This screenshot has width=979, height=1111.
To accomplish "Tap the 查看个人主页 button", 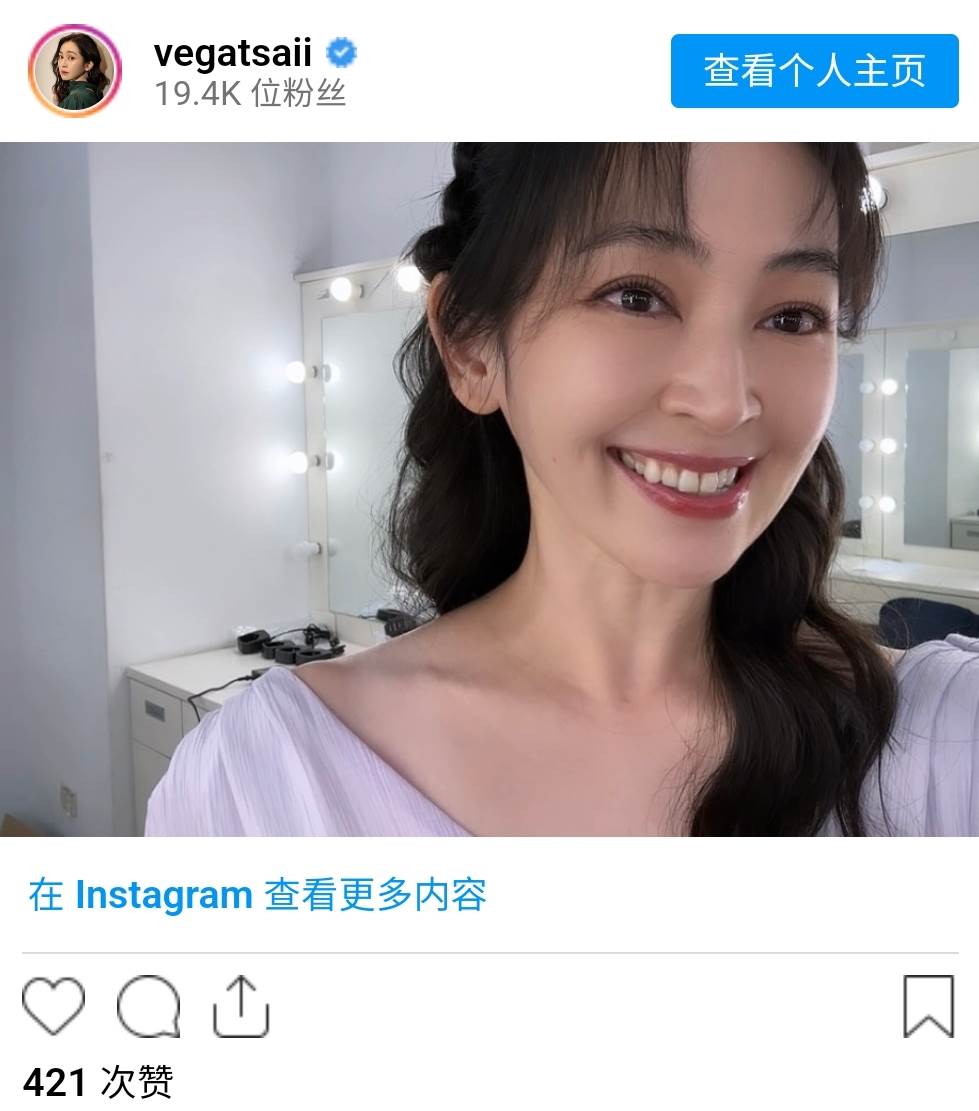I will pyautogui.click(x=814, y=71).
